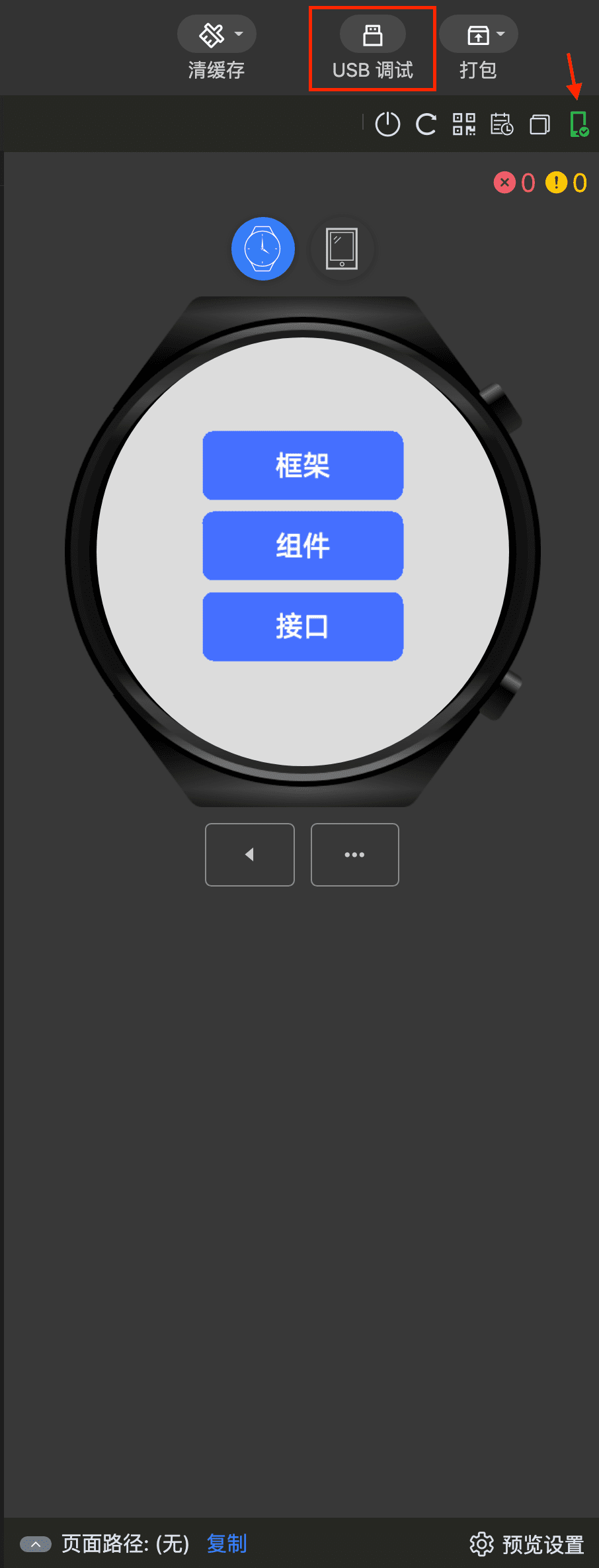Screen dimensions: 599x1568
Task: Tap the stacked windows icon
Action: pos(540,124)
